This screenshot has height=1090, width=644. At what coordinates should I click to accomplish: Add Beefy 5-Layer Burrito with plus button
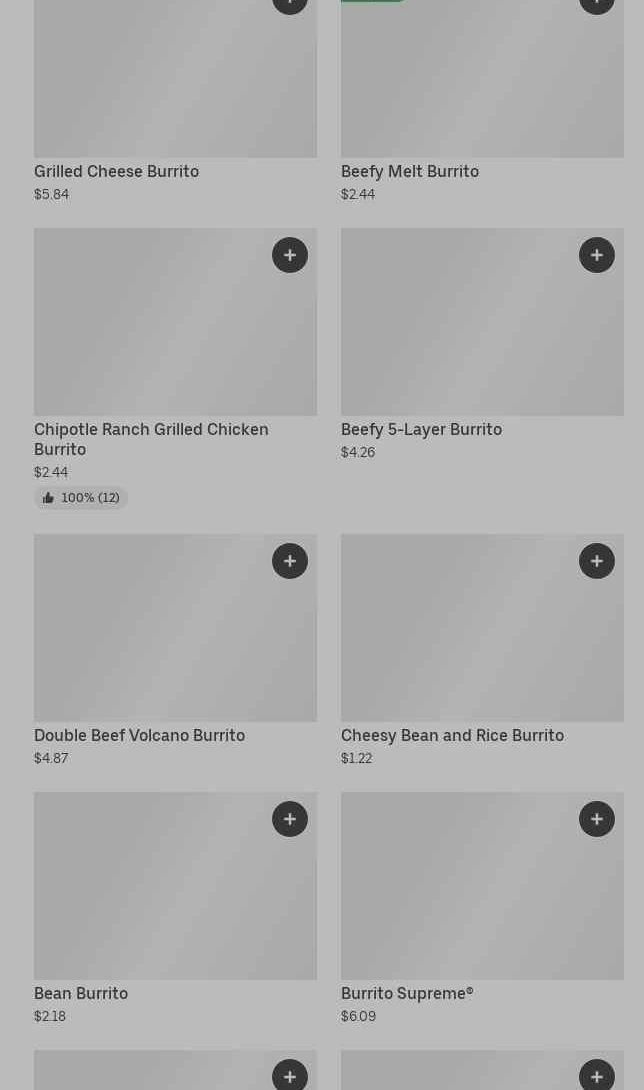click(597, 255)
